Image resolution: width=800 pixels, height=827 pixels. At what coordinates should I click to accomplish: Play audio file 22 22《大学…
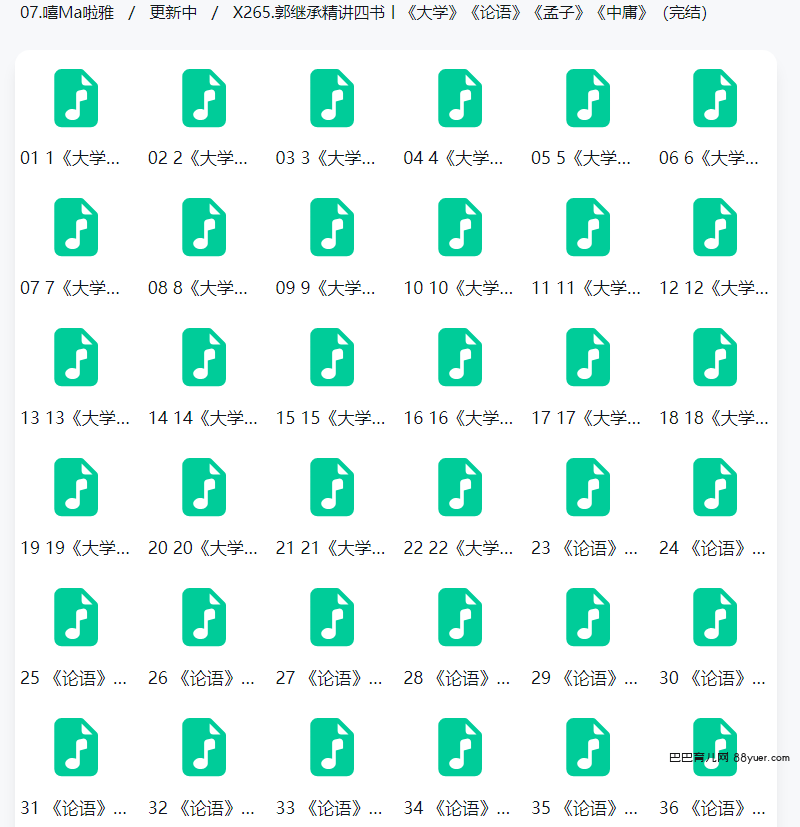(x=460, y=487)
